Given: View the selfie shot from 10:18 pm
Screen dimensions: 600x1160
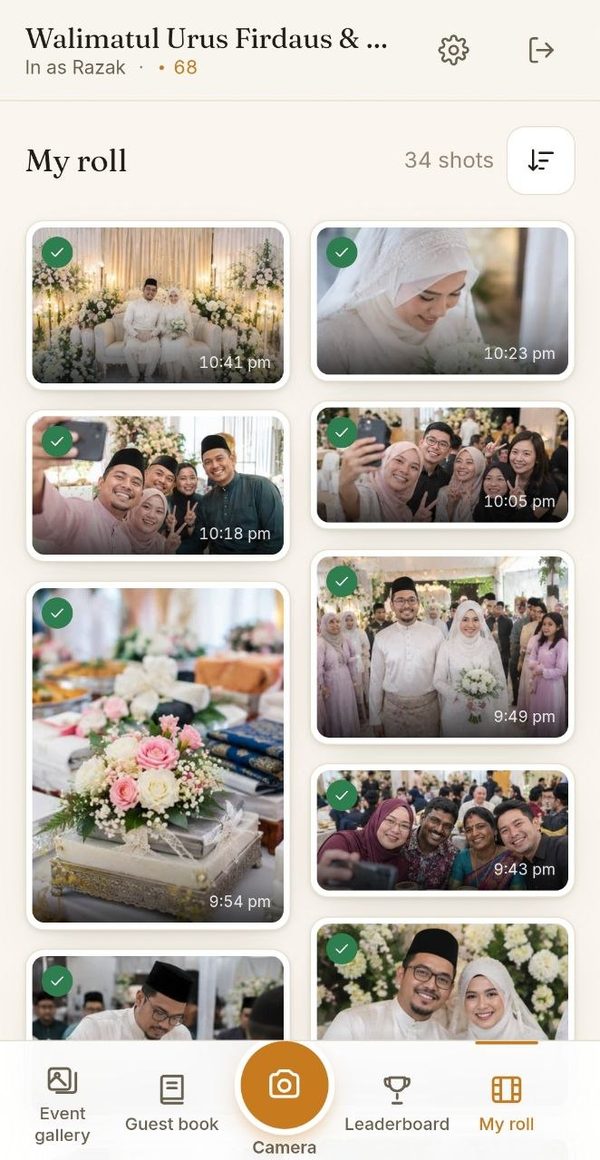Looking at the screenshot, I should [x=158, y=485].
